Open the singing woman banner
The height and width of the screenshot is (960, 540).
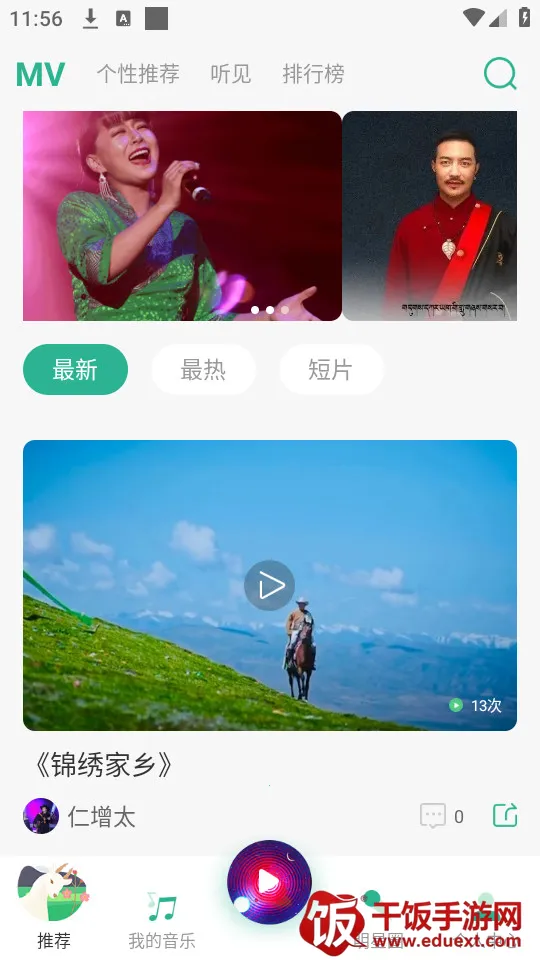coord(182,216)
